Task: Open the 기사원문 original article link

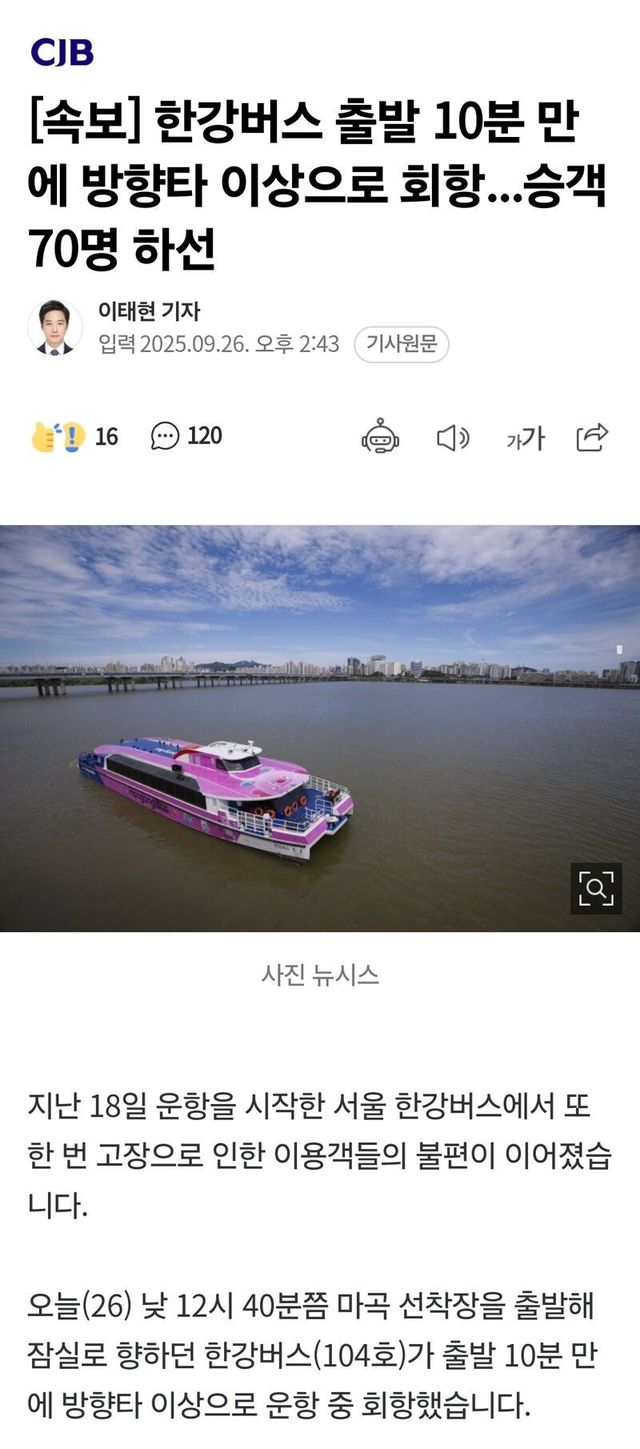Action: pyautogui.click(x=401, y=345)
